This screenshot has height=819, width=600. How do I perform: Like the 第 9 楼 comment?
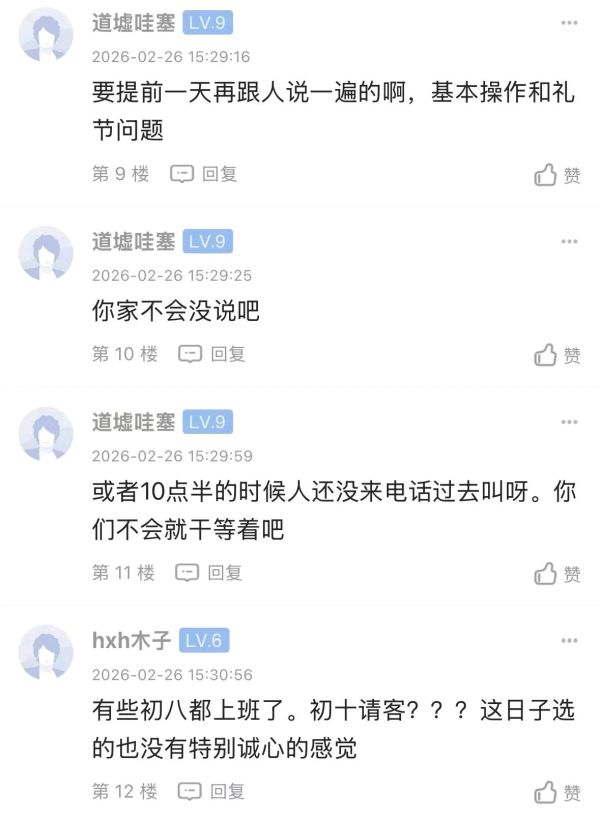point(557,175)
